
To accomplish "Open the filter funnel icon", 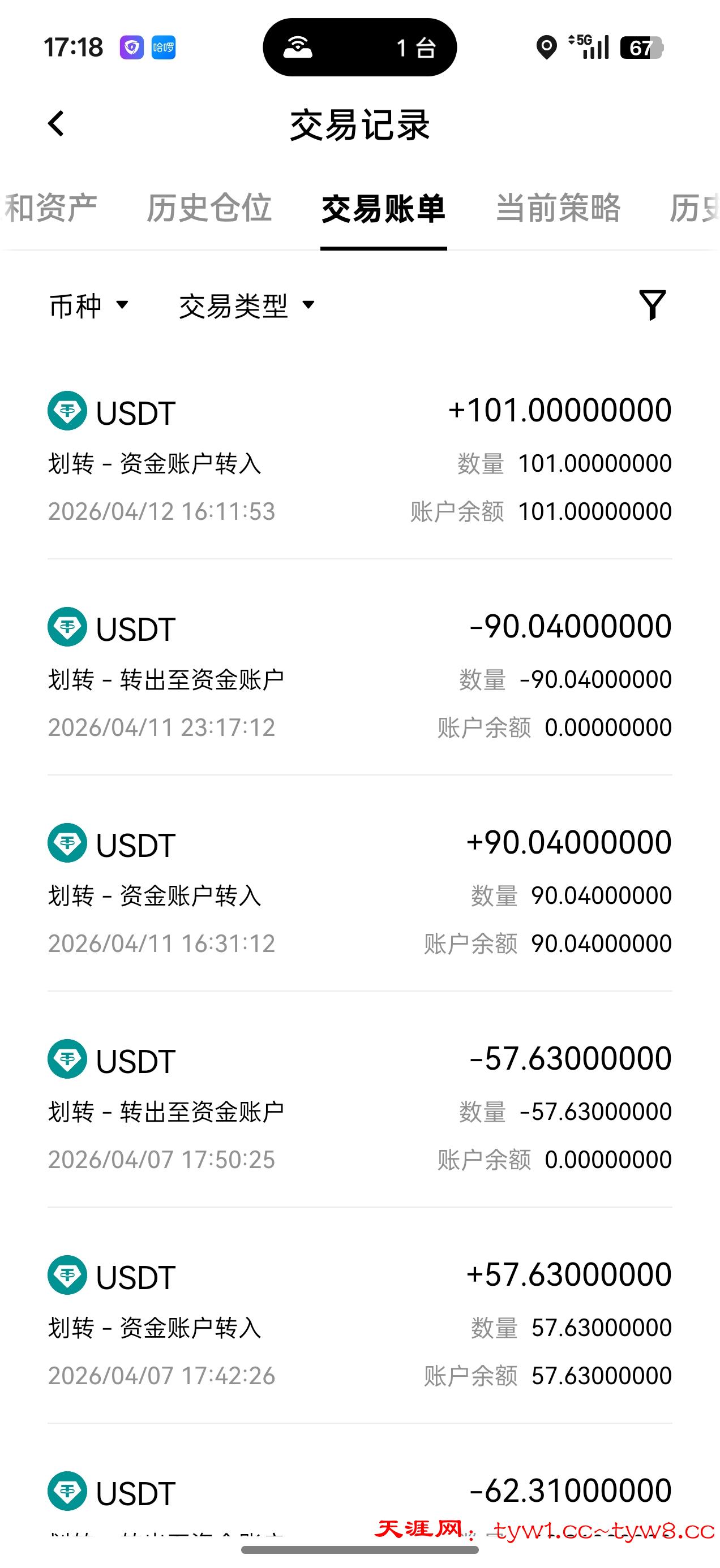I will click(x=652, y=304).
